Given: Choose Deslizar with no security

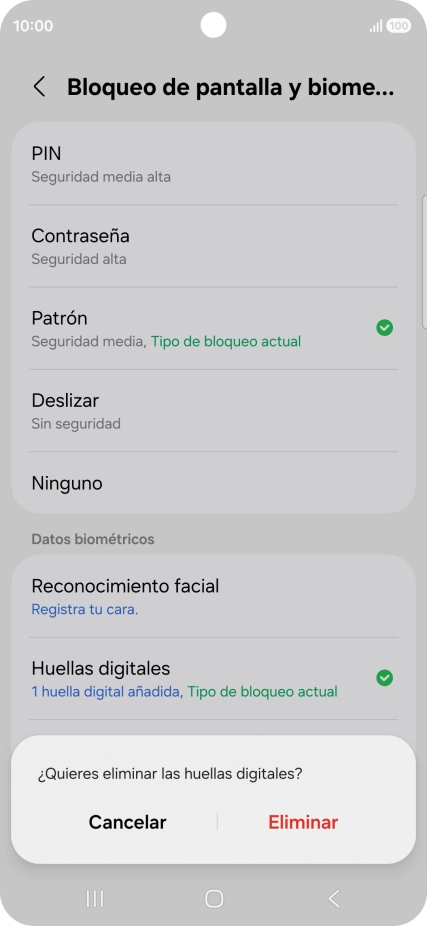Looking at the screenshot, I should click(213, 411).
